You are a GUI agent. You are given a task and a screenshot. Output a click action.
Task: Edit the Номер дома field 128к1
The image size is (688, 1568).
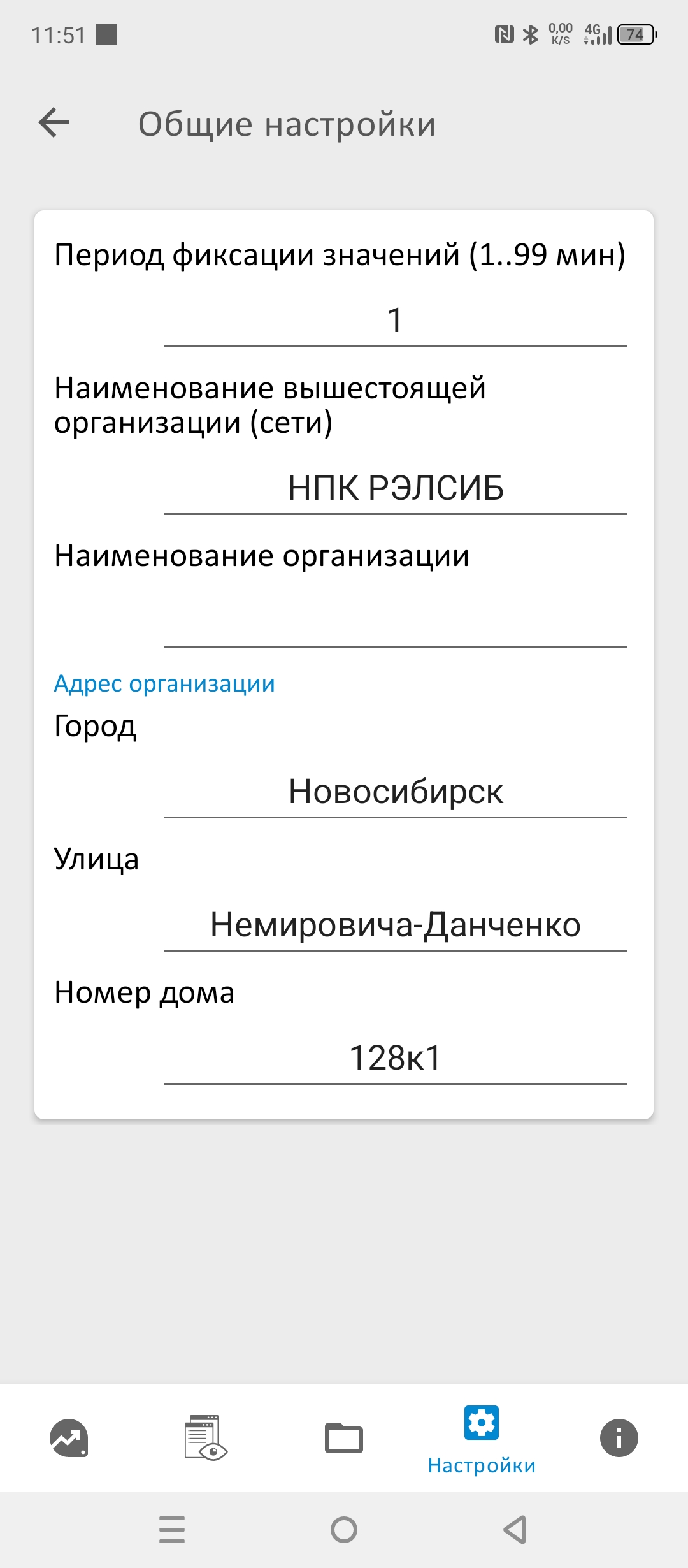(x=395, y=1058)
